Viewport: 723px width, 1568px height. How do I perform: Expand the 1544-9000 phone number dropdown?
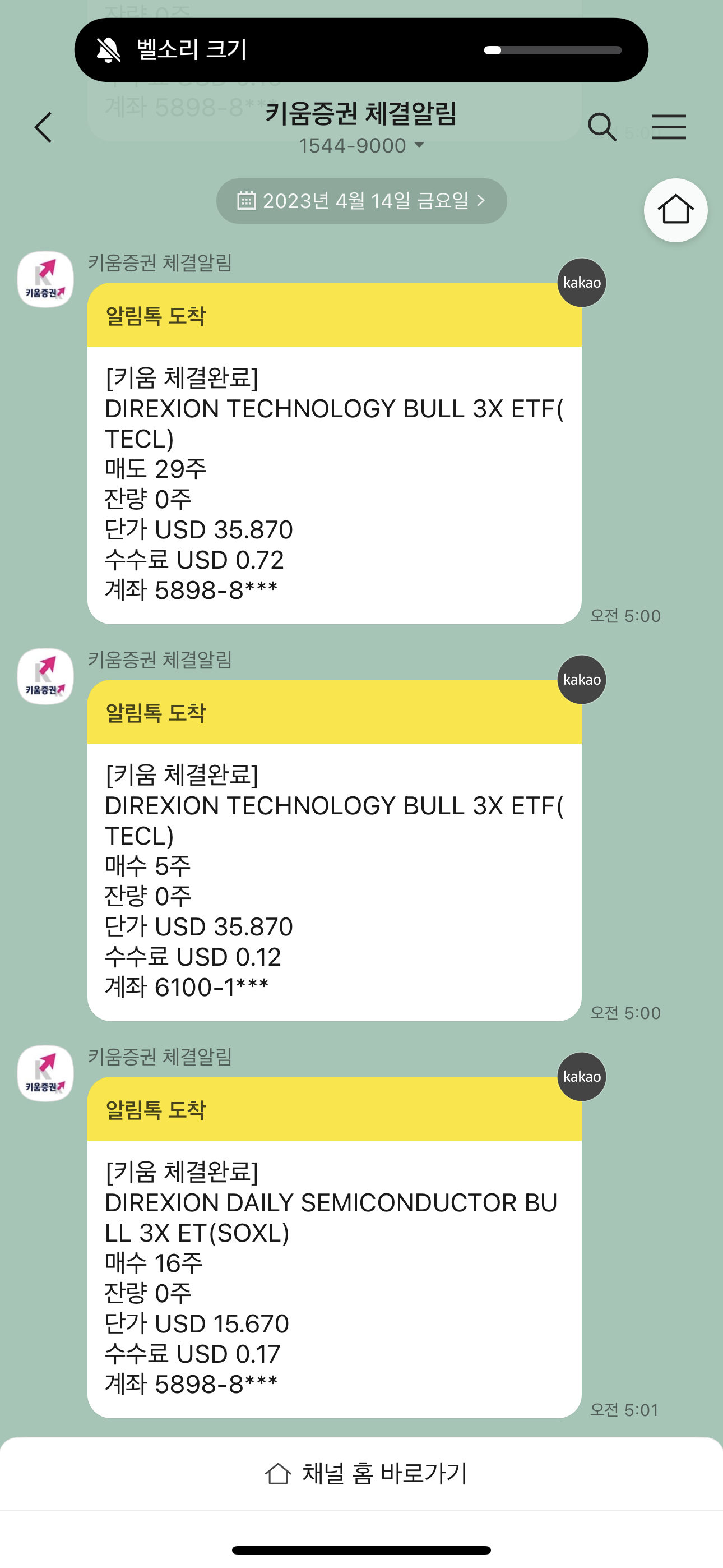click(x=361, y=145)
